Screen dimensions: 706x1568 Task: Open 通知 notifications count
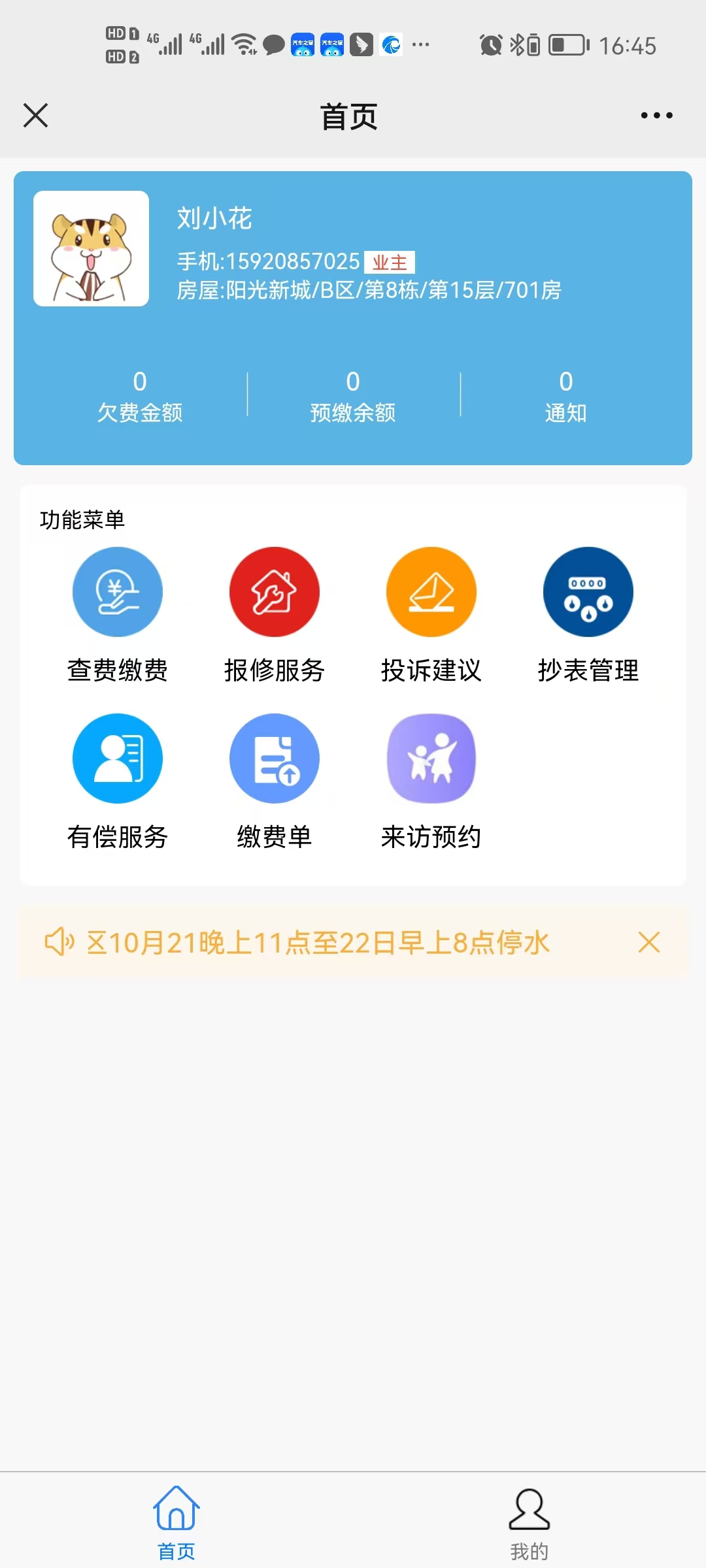coord(566,397)
